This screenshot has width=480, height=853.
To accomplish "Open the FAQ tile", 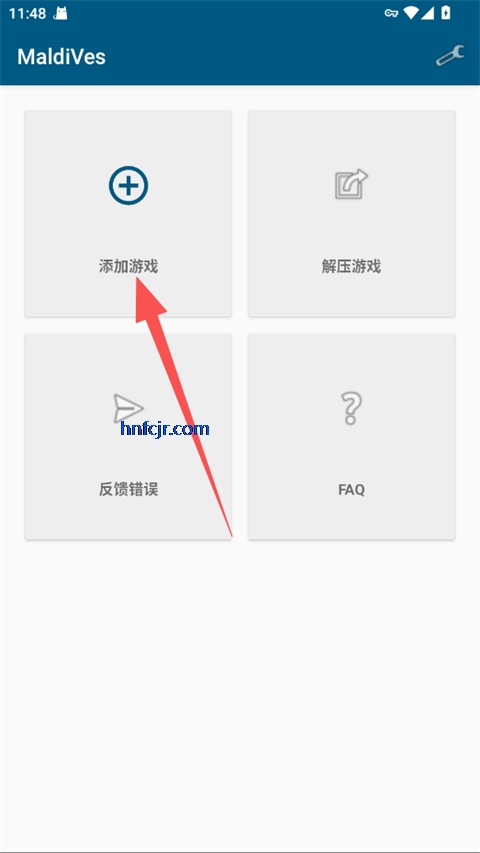I will [x=352, y=436].
